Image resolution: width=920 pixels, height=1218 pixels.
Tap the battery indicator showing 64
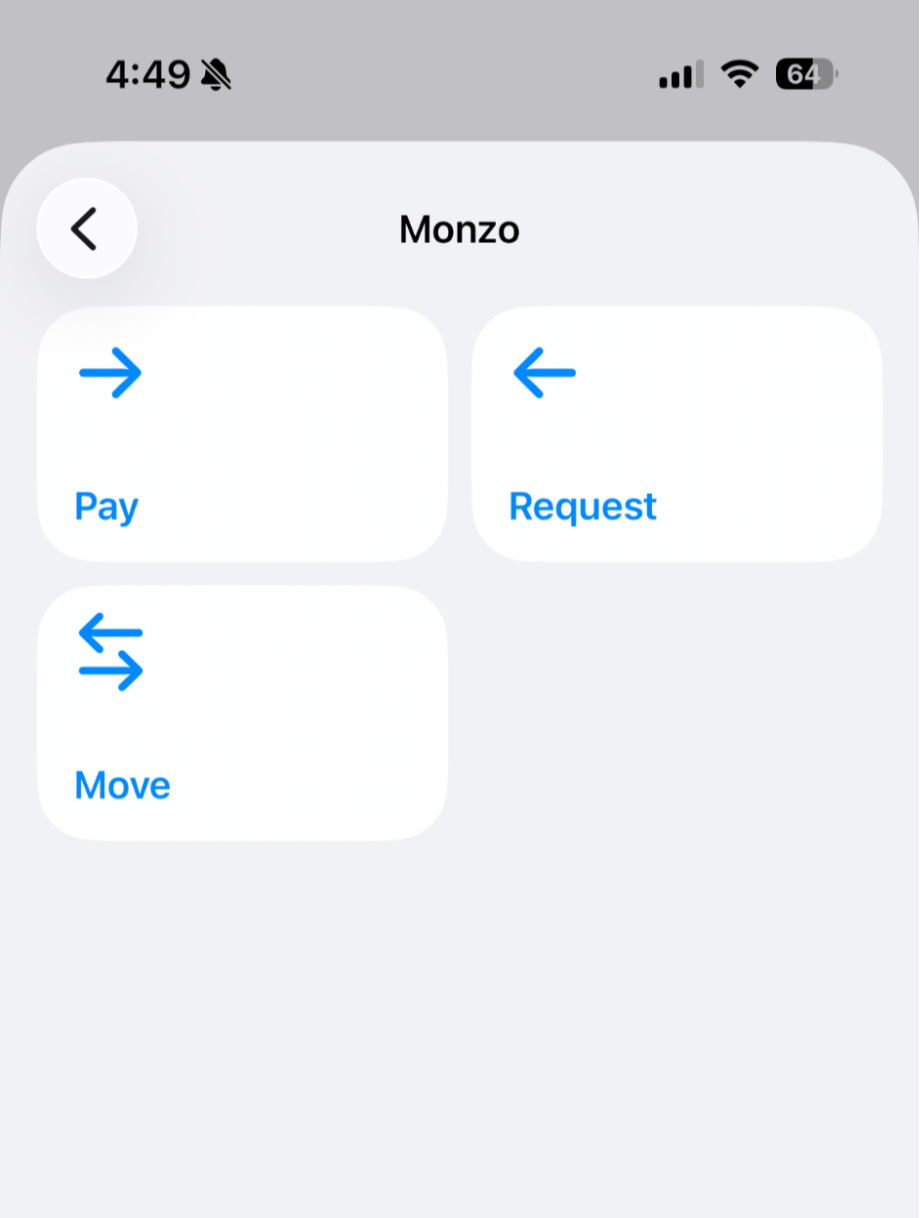803,74
